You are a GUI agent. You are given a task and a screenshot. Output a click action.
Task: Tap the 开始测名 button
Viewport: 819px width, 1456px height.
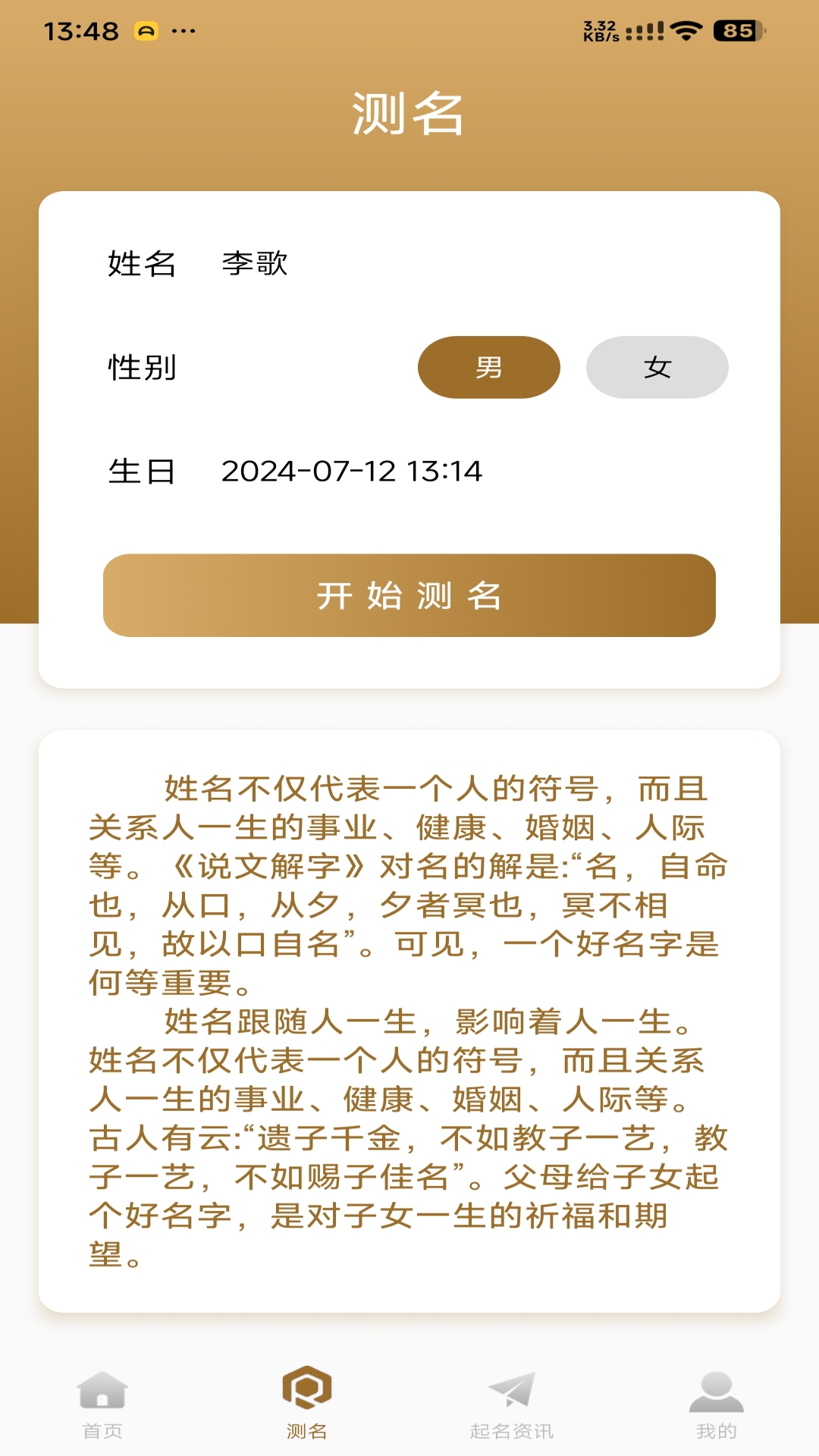(409, 595)
